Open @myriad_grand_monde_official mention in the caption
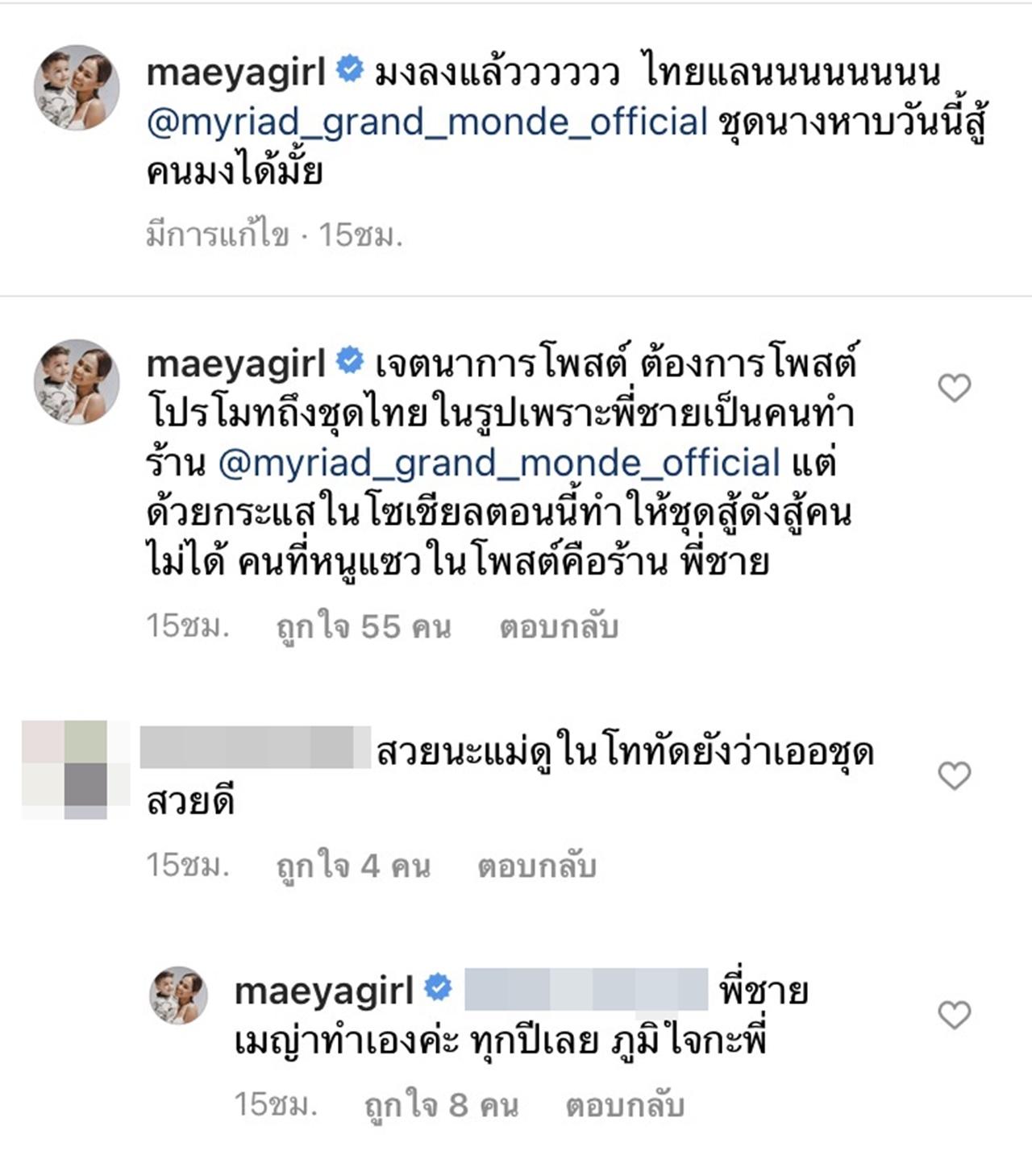 pos(427,123)
